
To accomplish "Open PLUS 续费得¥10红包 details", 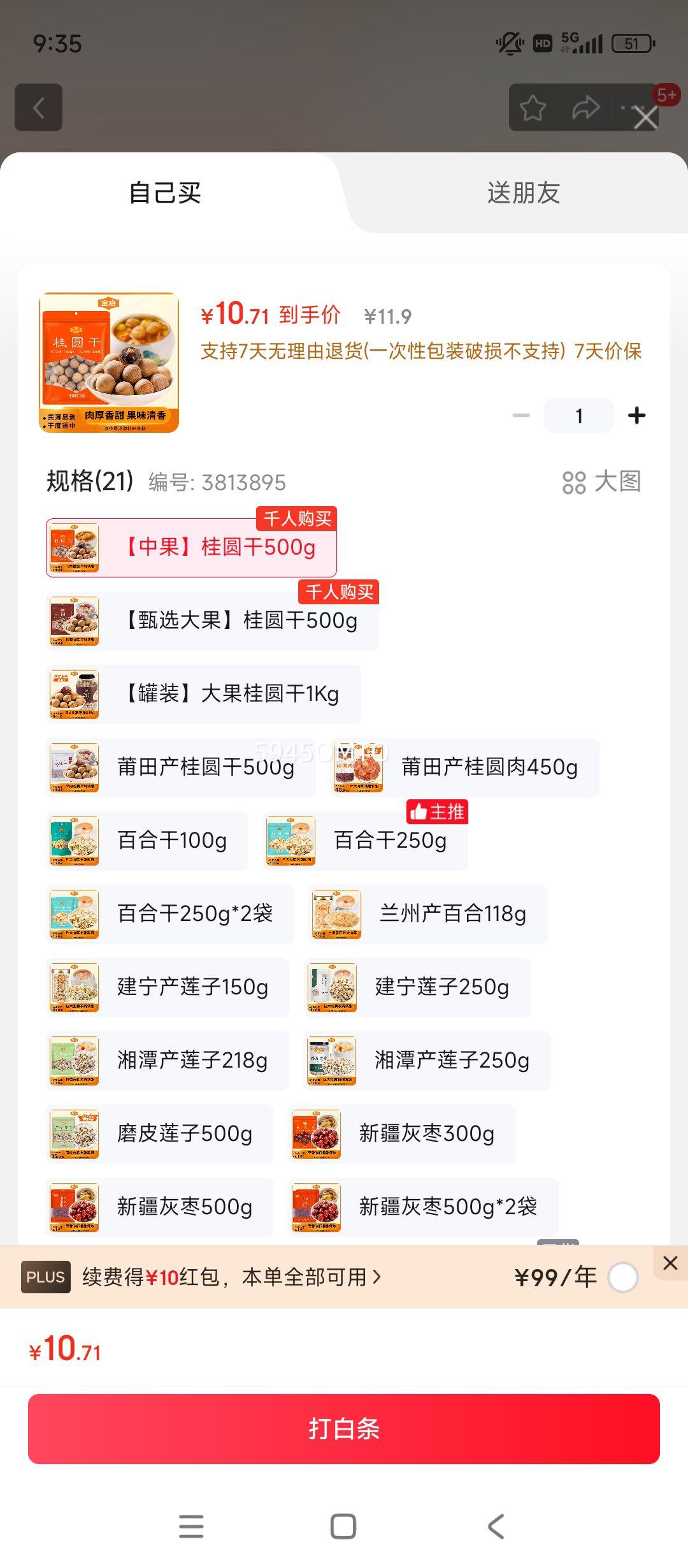I will point(232,1278).
